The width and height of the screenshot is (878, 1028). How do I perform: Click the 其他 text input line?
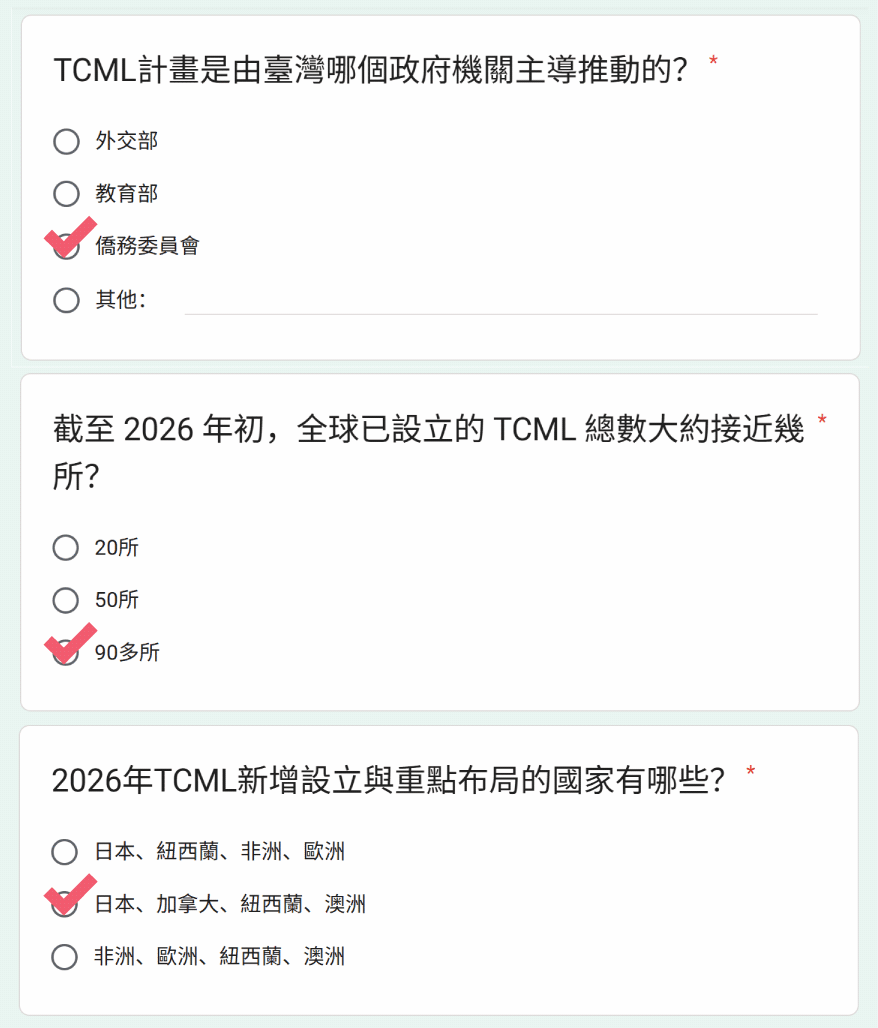pyautogui.click(x=500, y=305)
